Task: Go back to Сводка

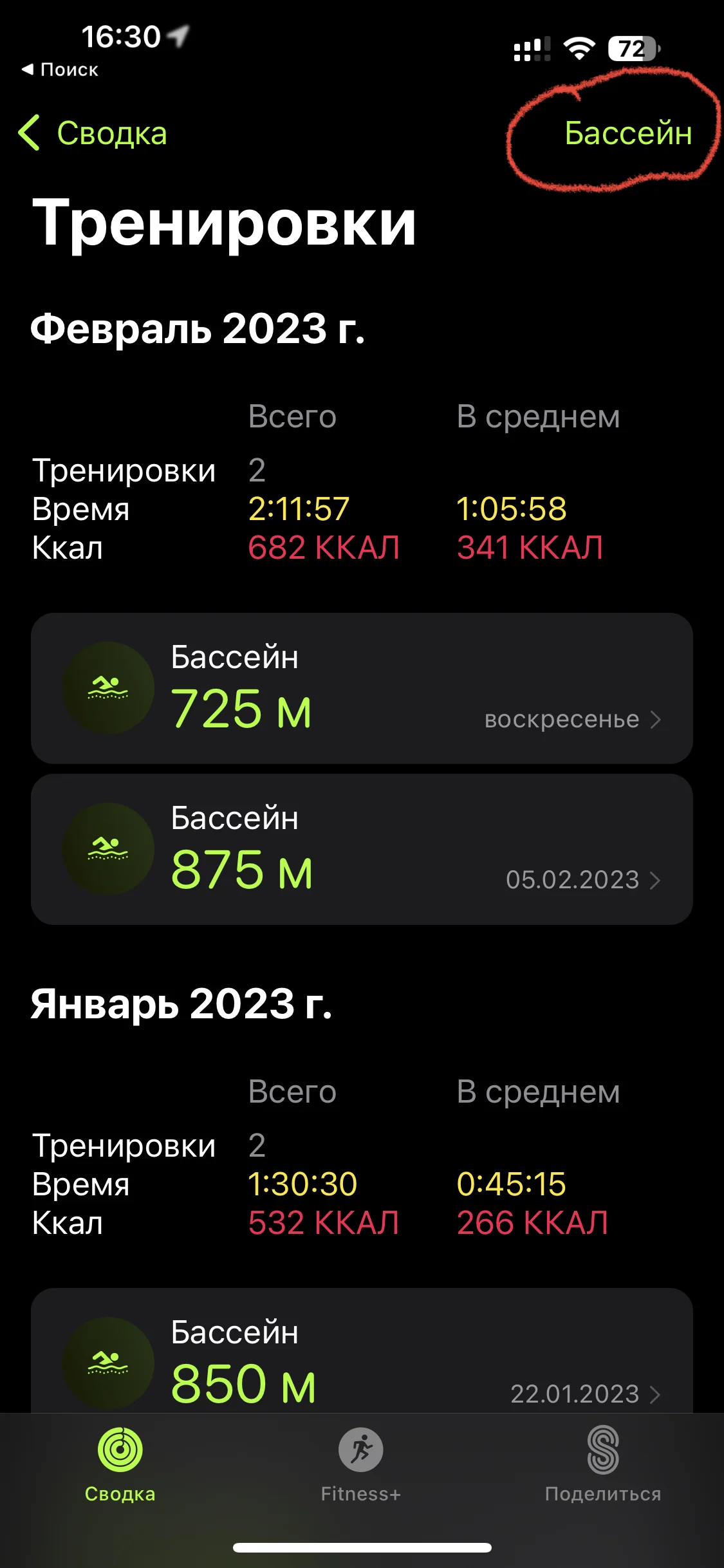Action: coord(94,133)
